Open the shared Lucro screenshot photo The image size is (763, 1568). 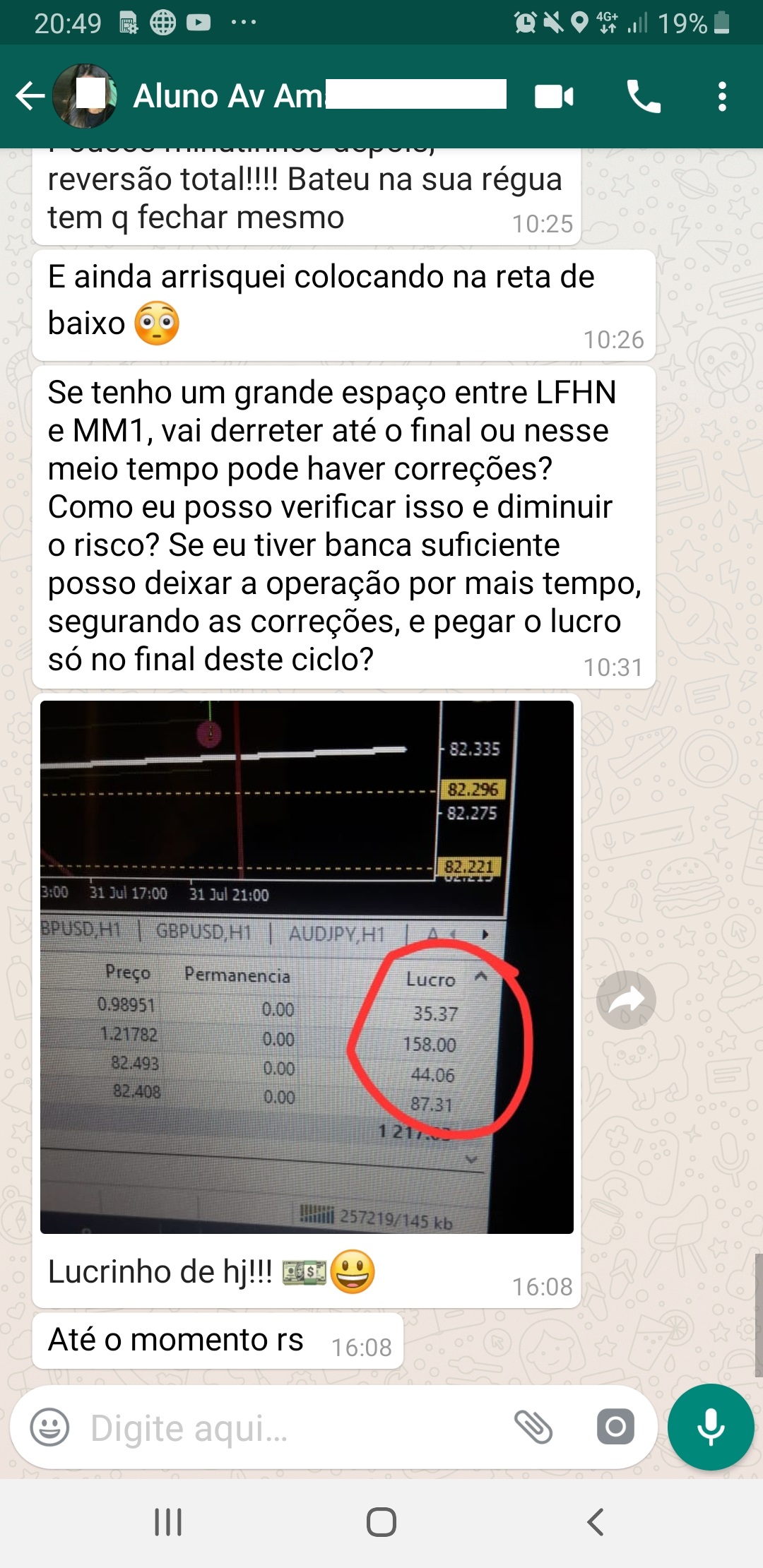(307, 967)
